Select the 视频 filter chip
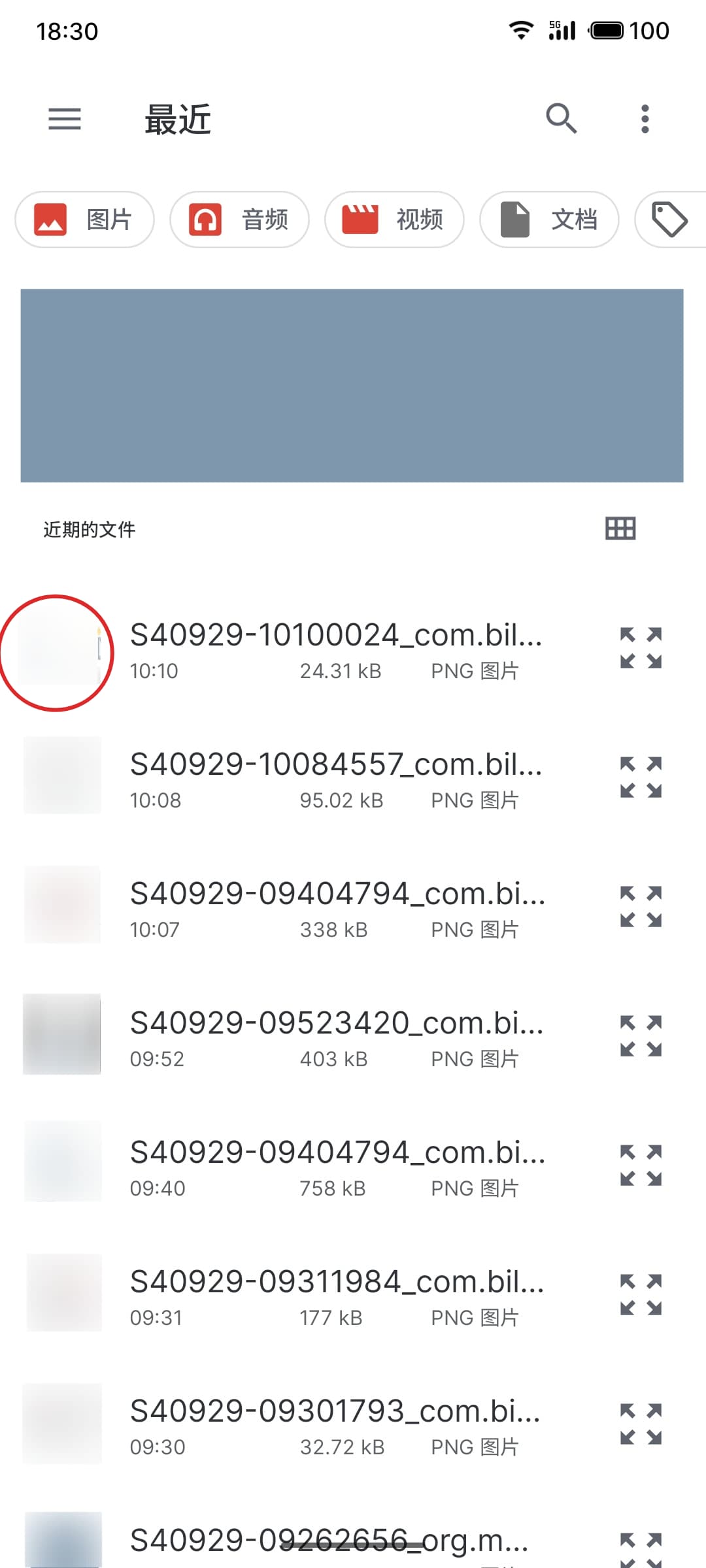Screen dimensions: 706x1568 pyautogui.click(x=394, y=220)
